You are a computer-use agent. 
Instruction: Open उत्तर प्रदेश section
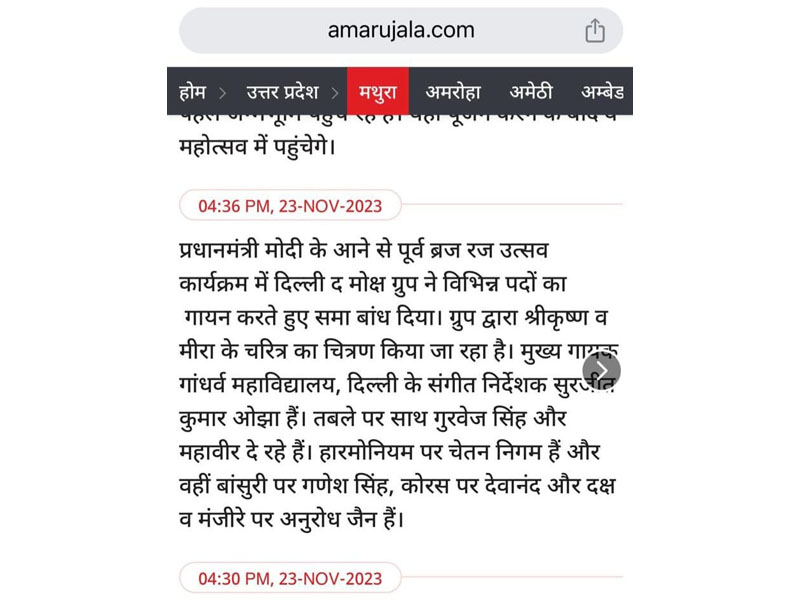point(282,92)
